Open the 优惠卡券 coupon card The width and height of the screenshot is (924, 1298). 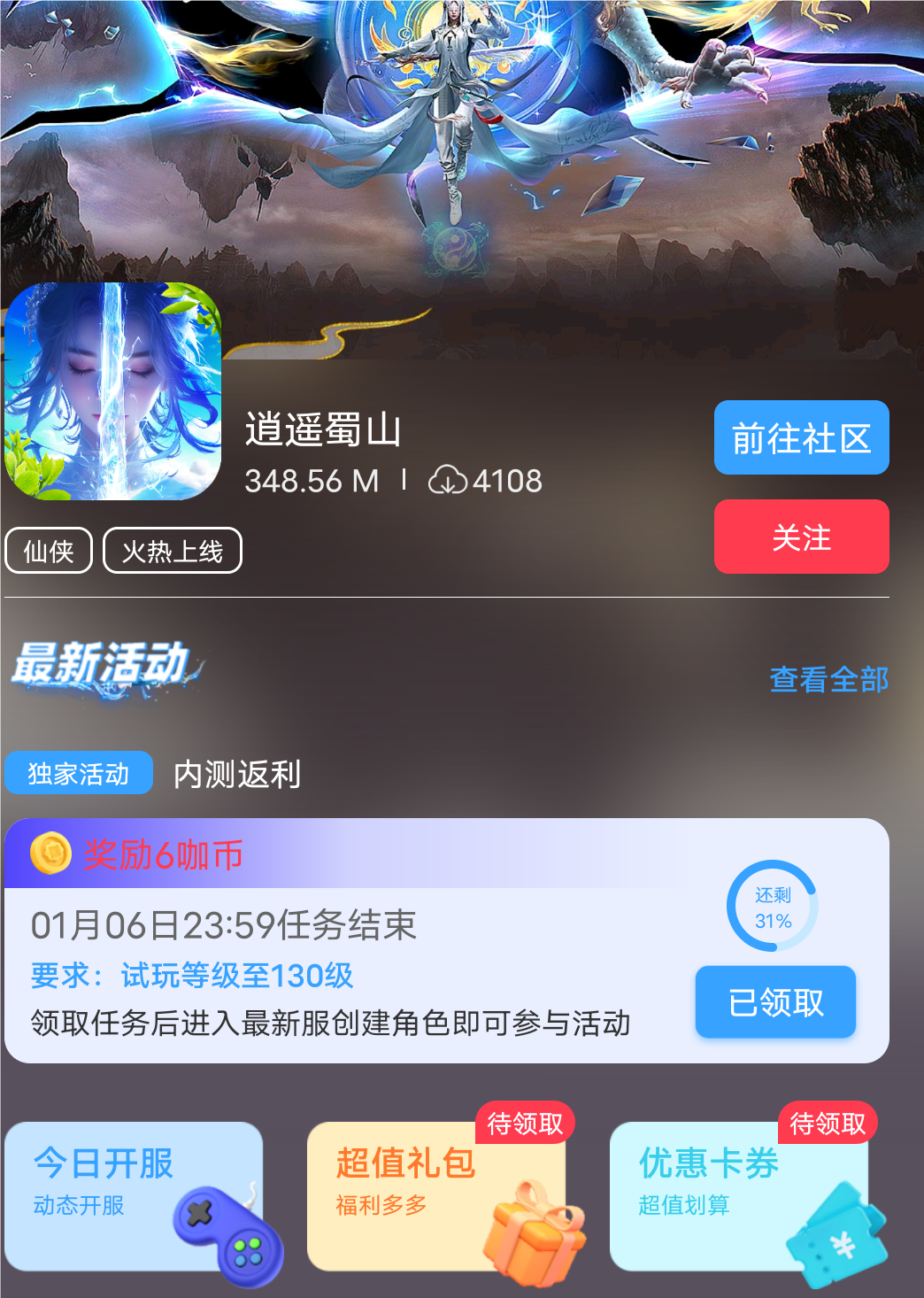(739, 1196)
